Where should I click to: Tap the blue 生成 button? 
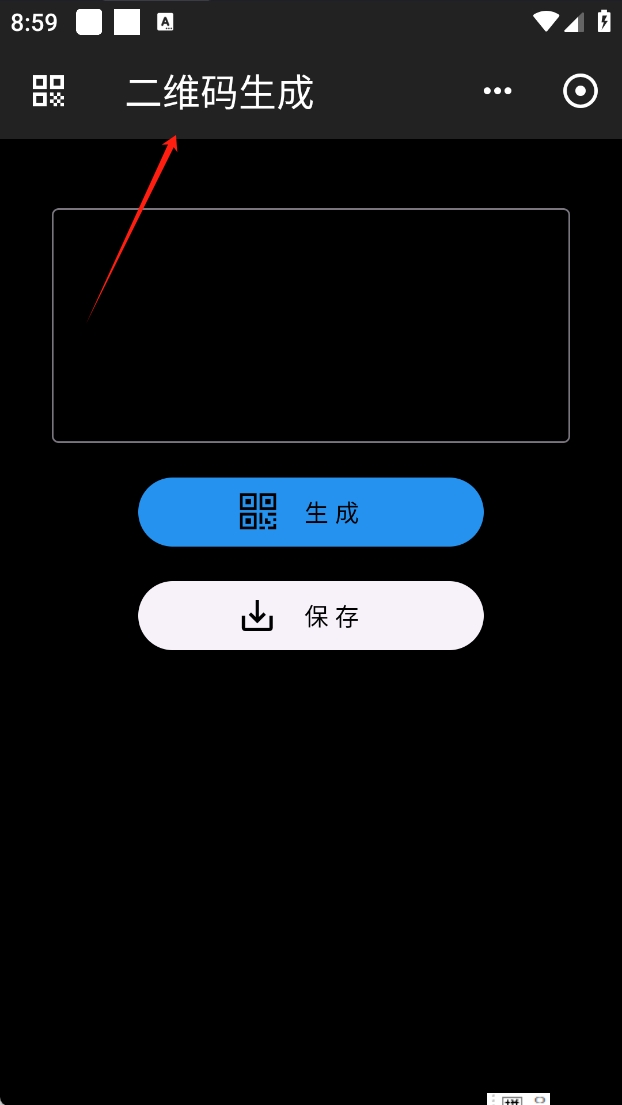pyautogui.click(x=310, y=512)
